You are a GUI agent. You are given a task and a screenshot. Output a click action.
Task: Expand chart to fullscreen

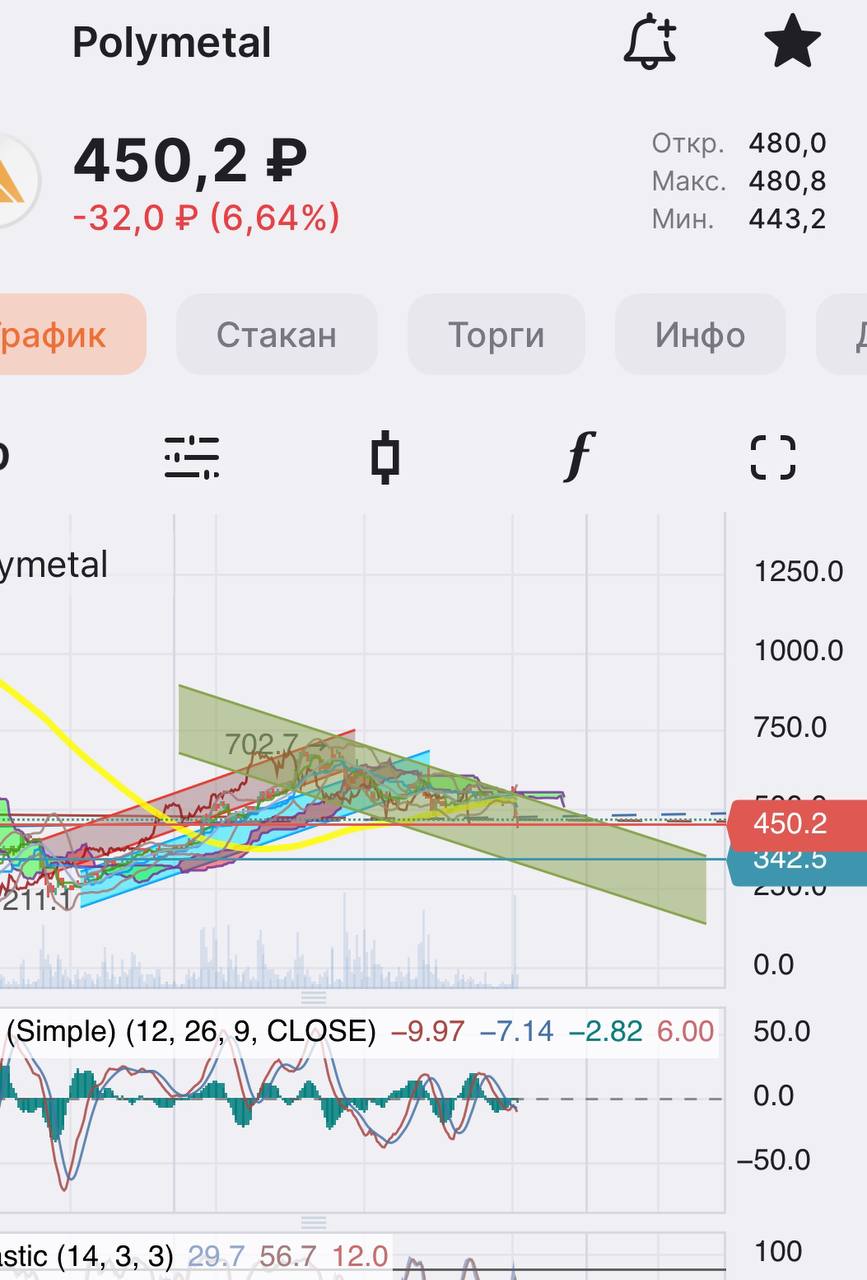pos(773,458)
